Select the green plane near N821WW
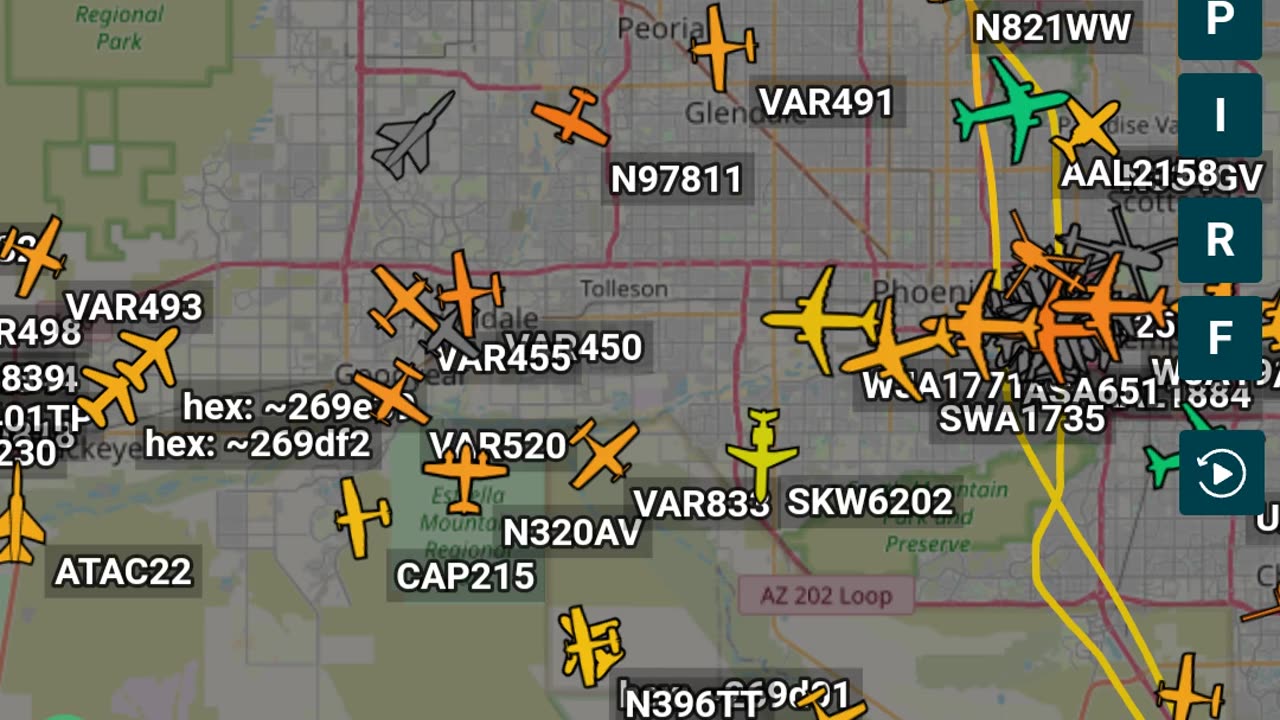The image size is (1280, 720). coord(1010,108)
